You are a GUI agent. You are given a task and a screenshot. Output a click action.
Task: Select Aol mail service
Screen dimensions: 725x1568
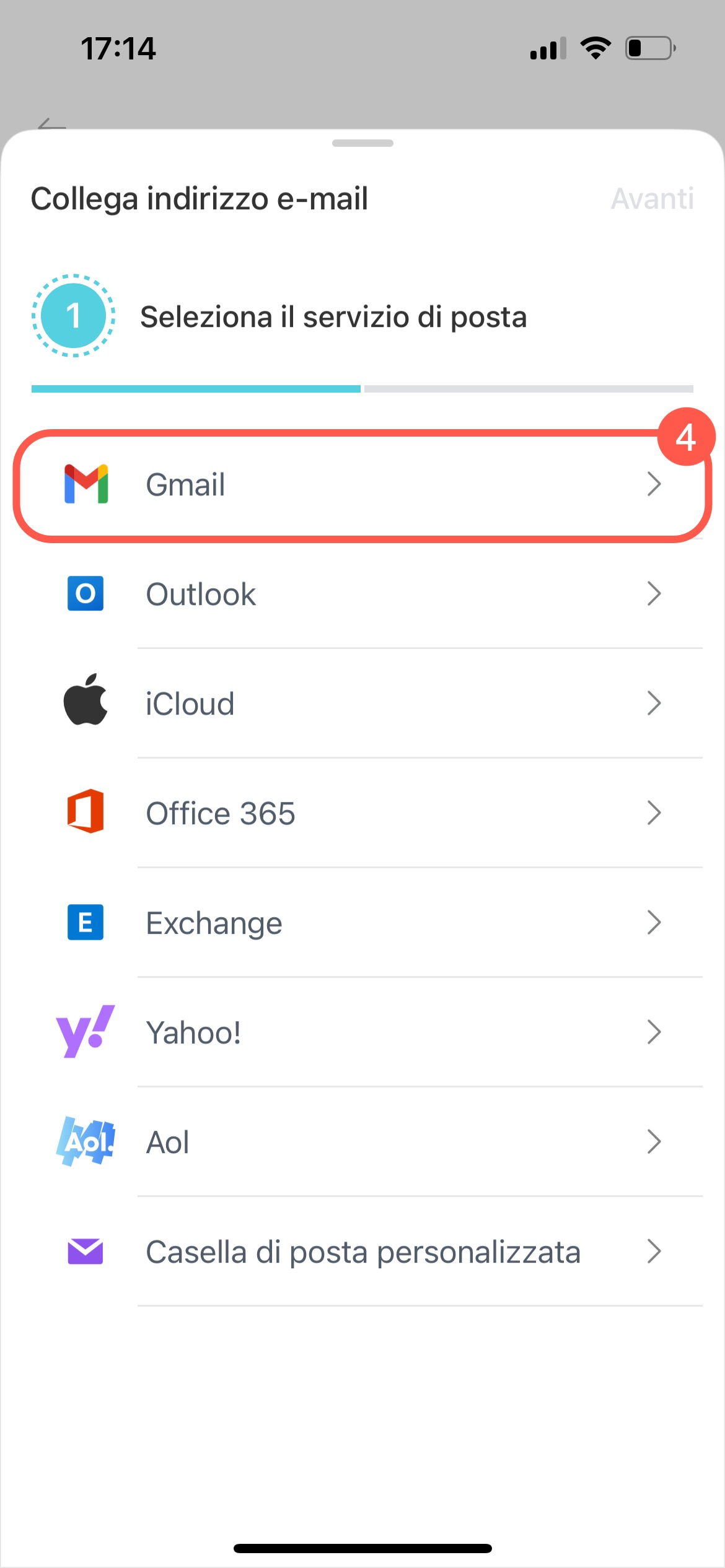coord(362,1143)
